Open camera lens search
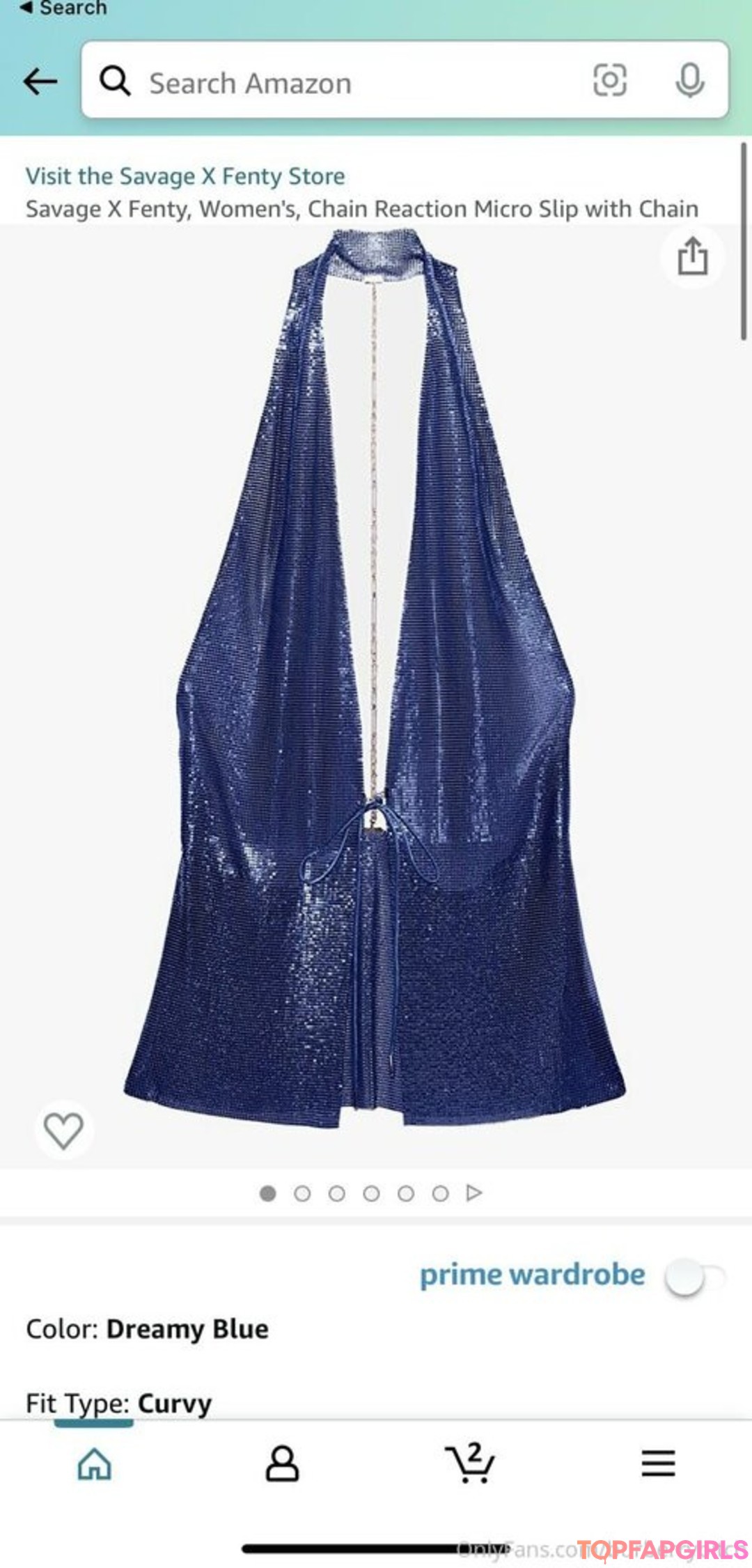 [609, 80]
